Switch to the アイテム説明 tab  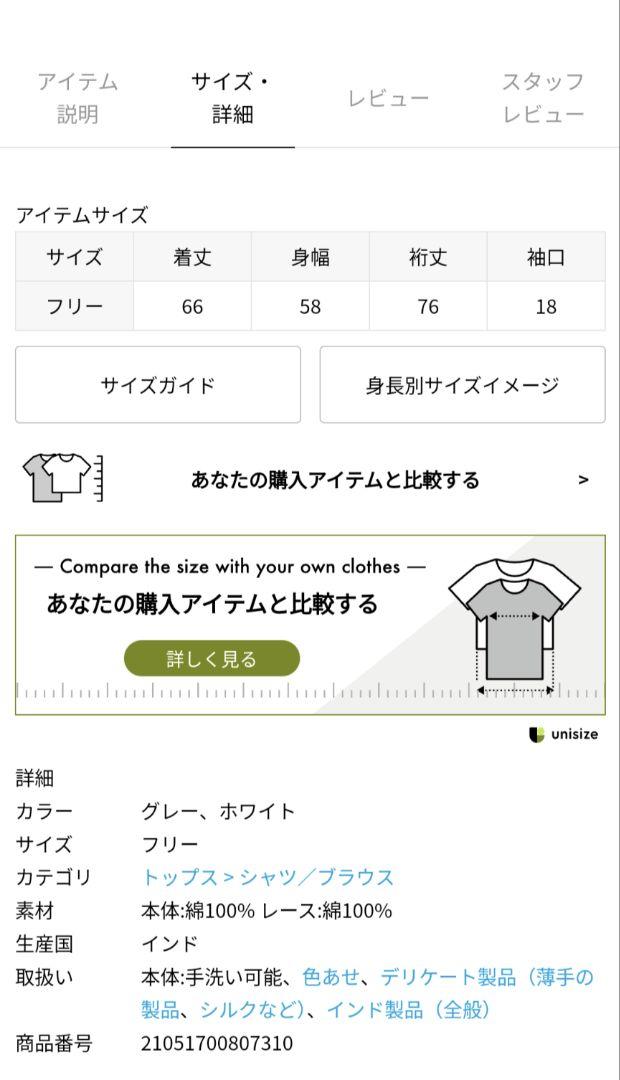[78, 98]
